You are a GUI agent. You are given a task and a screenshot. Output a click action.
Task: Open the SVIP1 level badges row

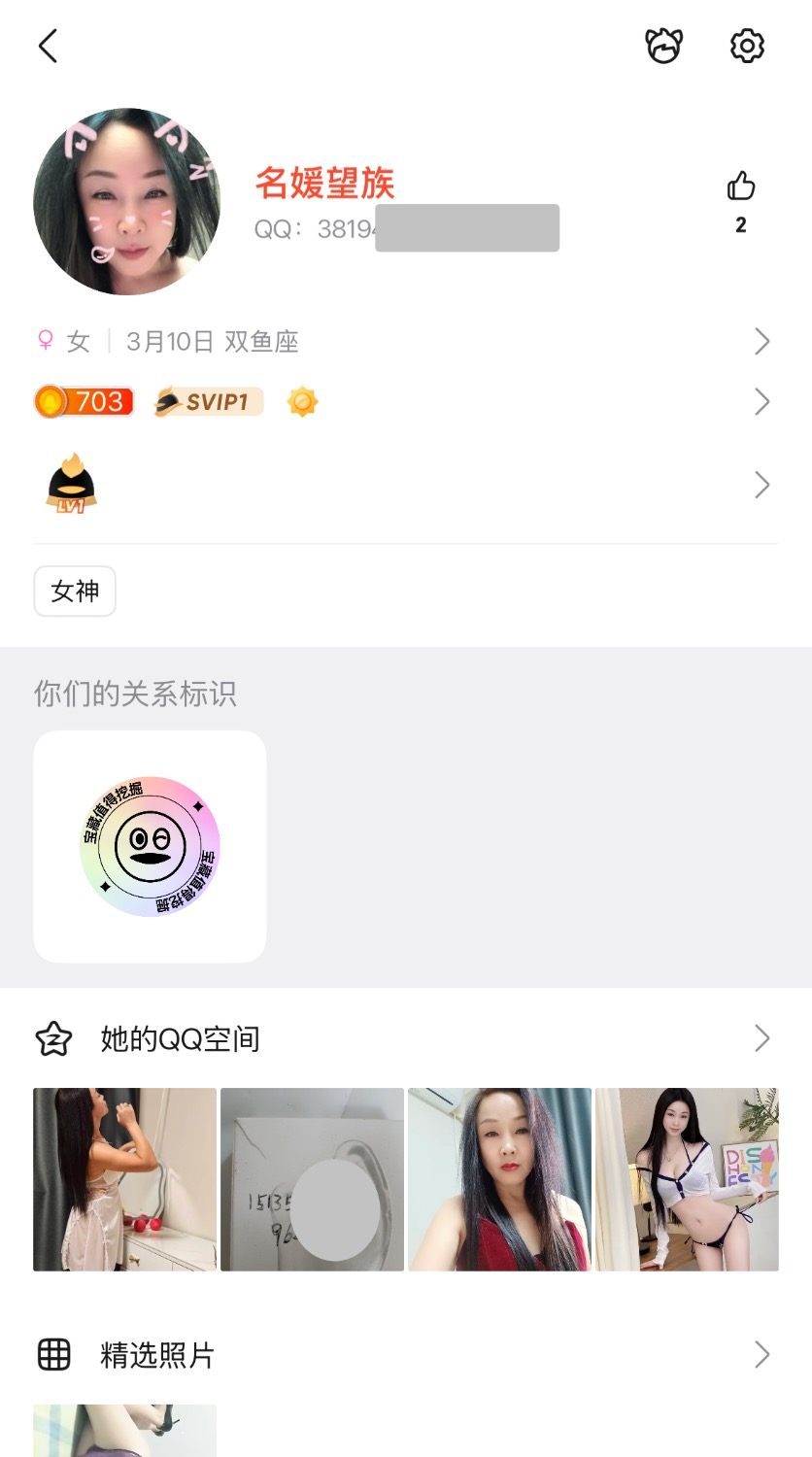(405, 402)
